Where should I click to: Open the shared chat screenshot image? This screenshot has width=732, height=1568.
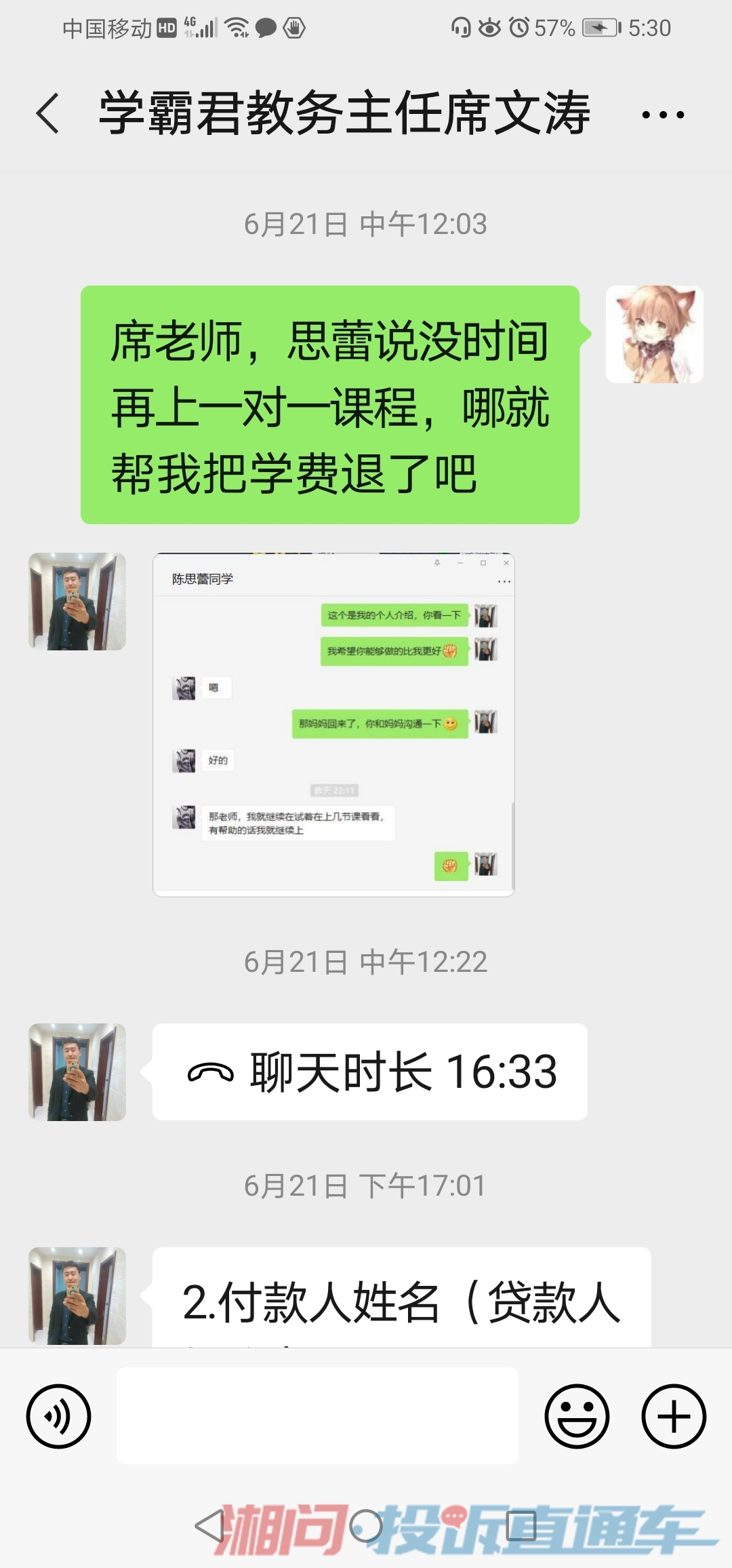[x=333, y=724]
